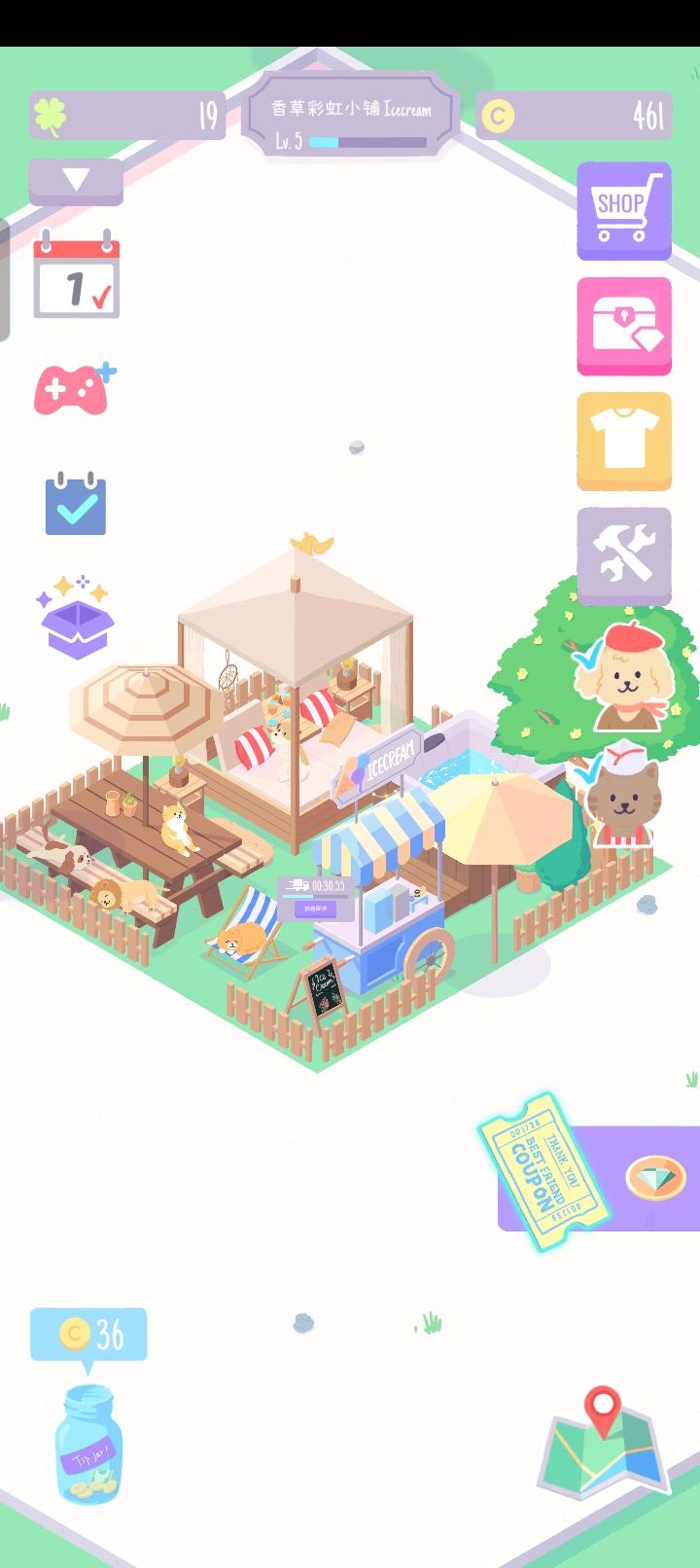Image resolution: width=700 pixels, height=1568 pixels.
Task: Open the sparkling purple gift box icon
Action: click(x=77, y=623)
